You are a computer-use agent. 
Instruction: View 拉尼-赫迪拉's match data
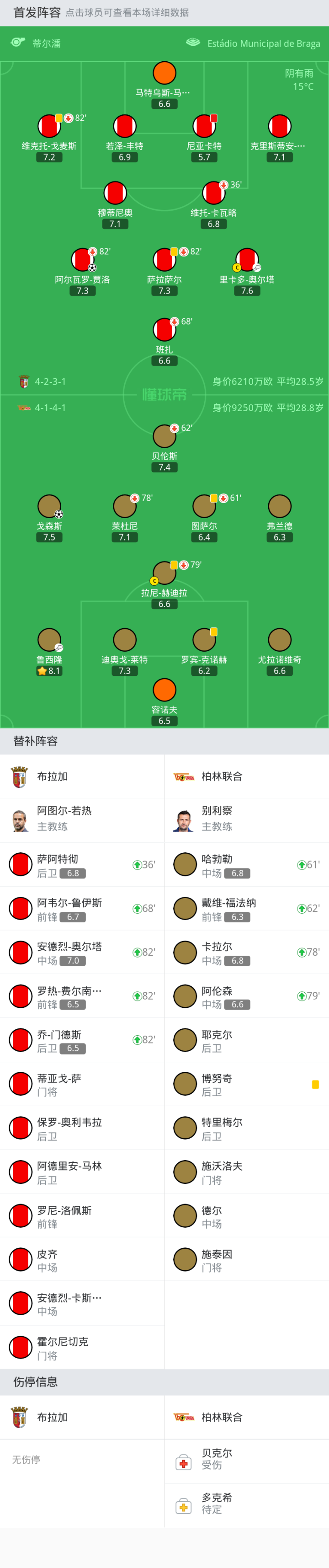point(164,573)
